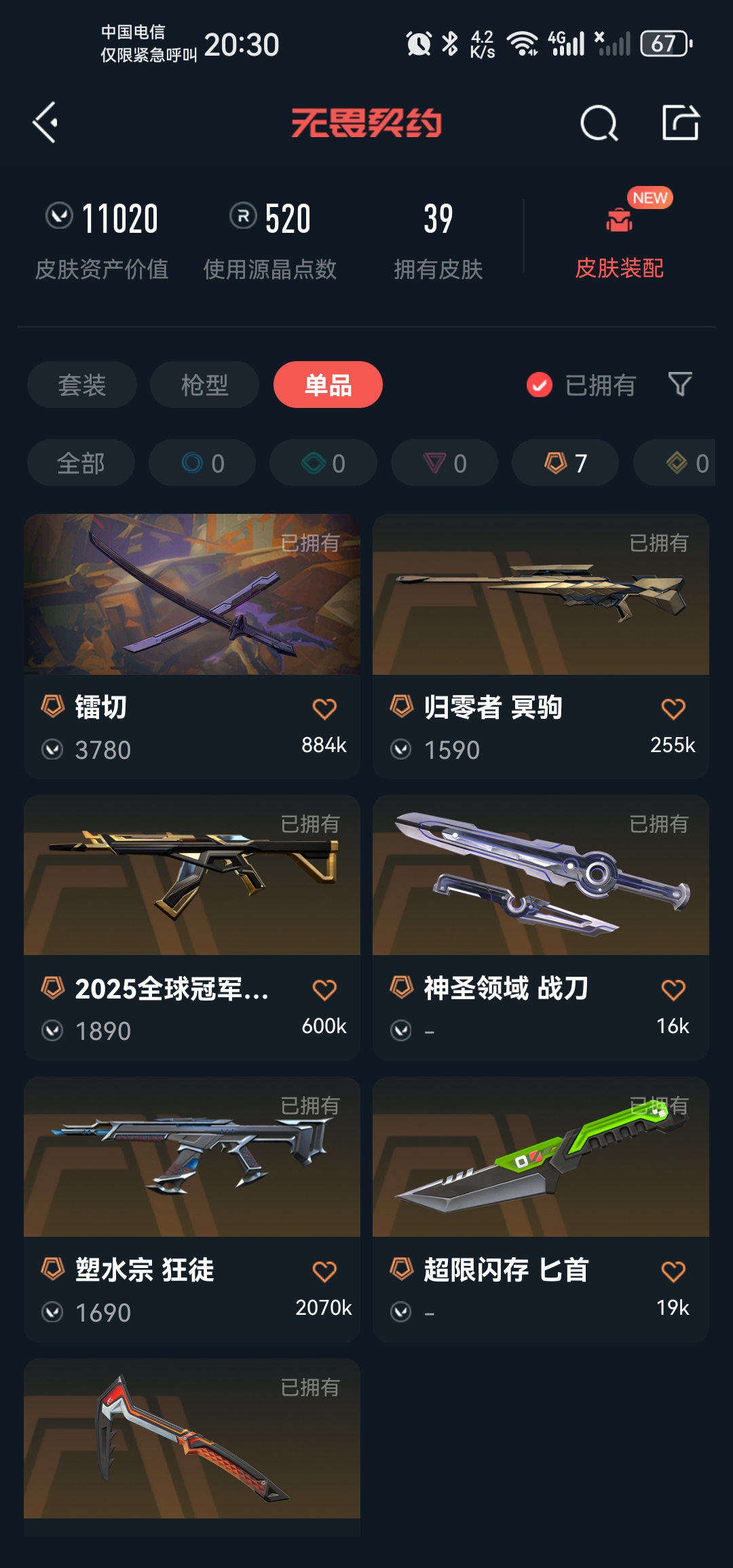733x1568 pixels.
Task: Open the search icon in the header
Action: tap(599, 123)
